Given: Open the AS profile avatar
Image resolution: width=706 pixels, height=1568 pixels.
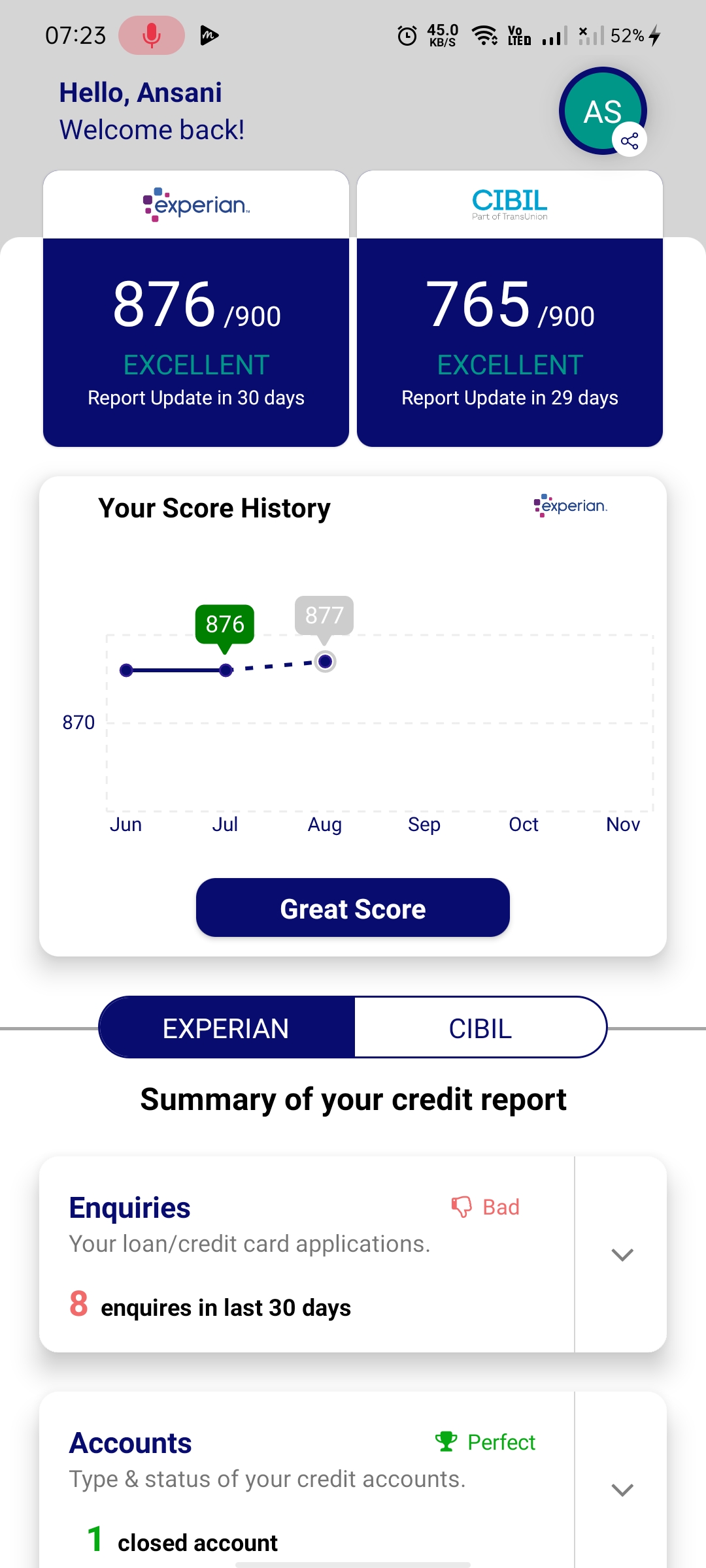Looking at the screenshot, I should 602,111.
